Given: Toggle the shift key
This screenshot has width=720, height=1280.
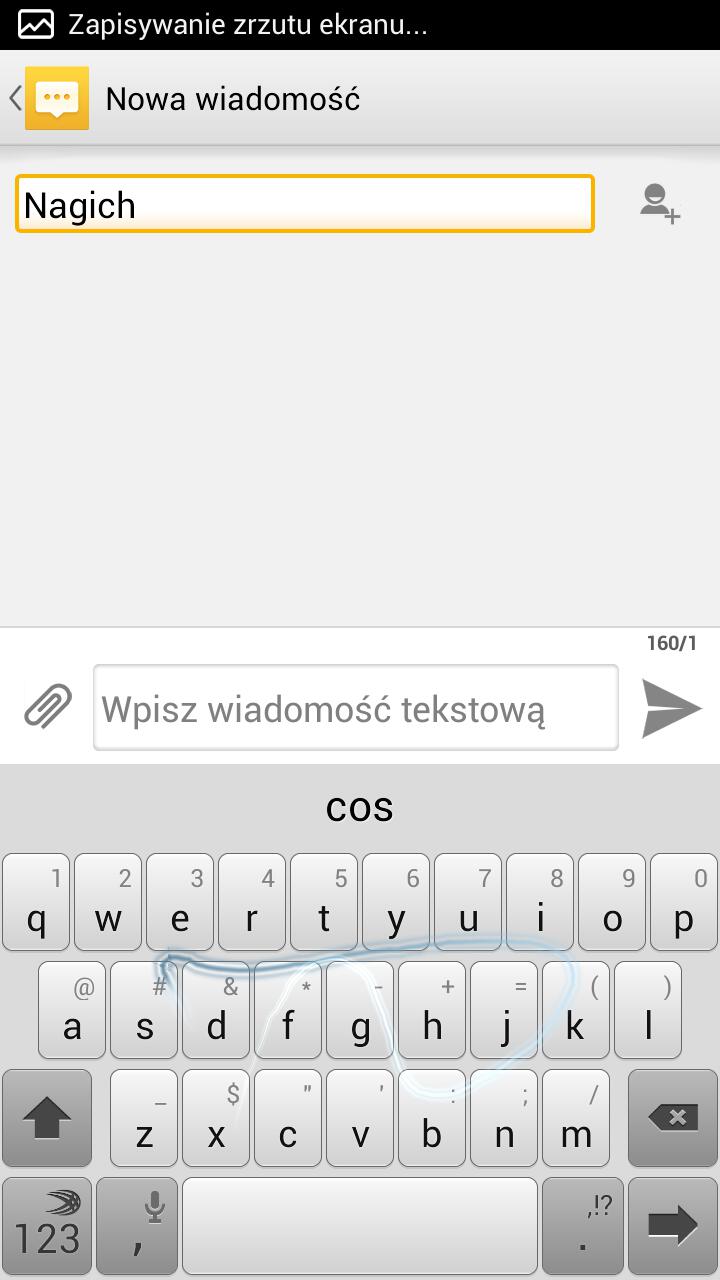Looking at the screenshot, I should pyautogui.click(x=47, y=1117).
